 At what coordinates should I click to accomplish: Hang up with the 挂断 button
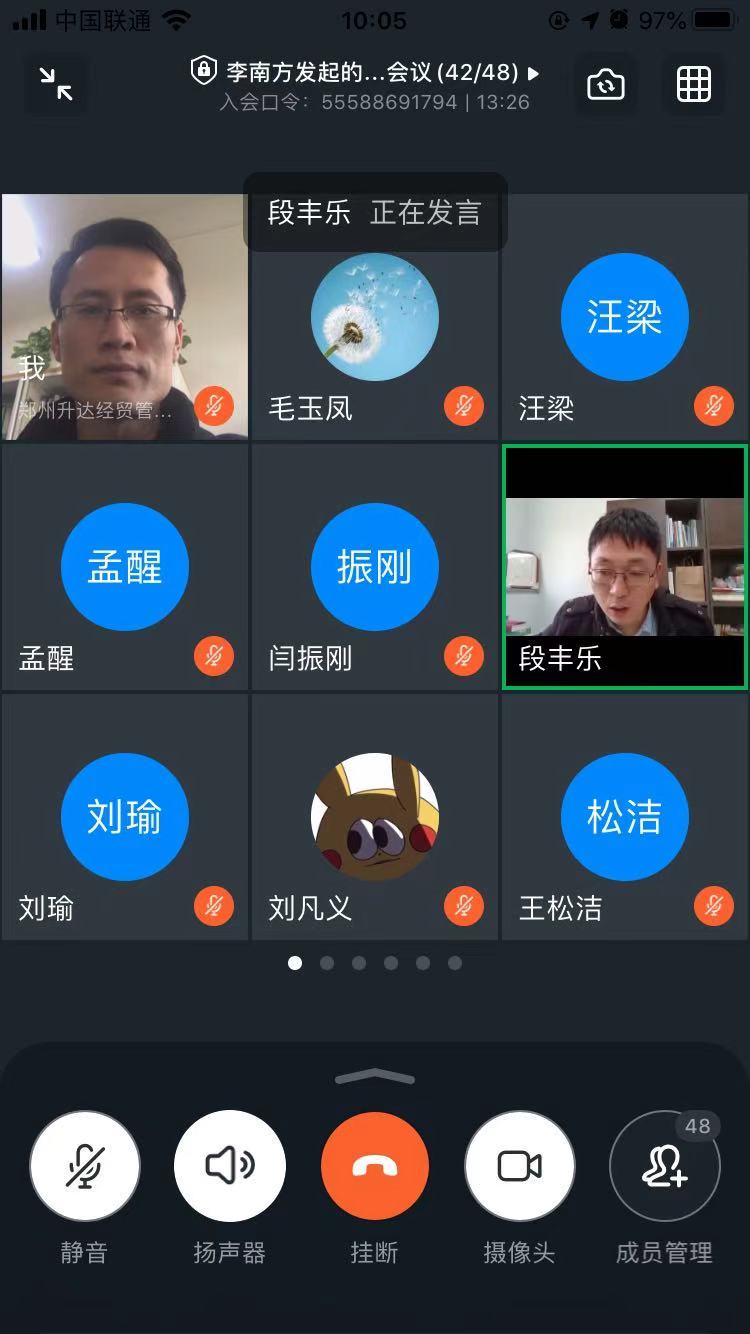[375, 1166]
